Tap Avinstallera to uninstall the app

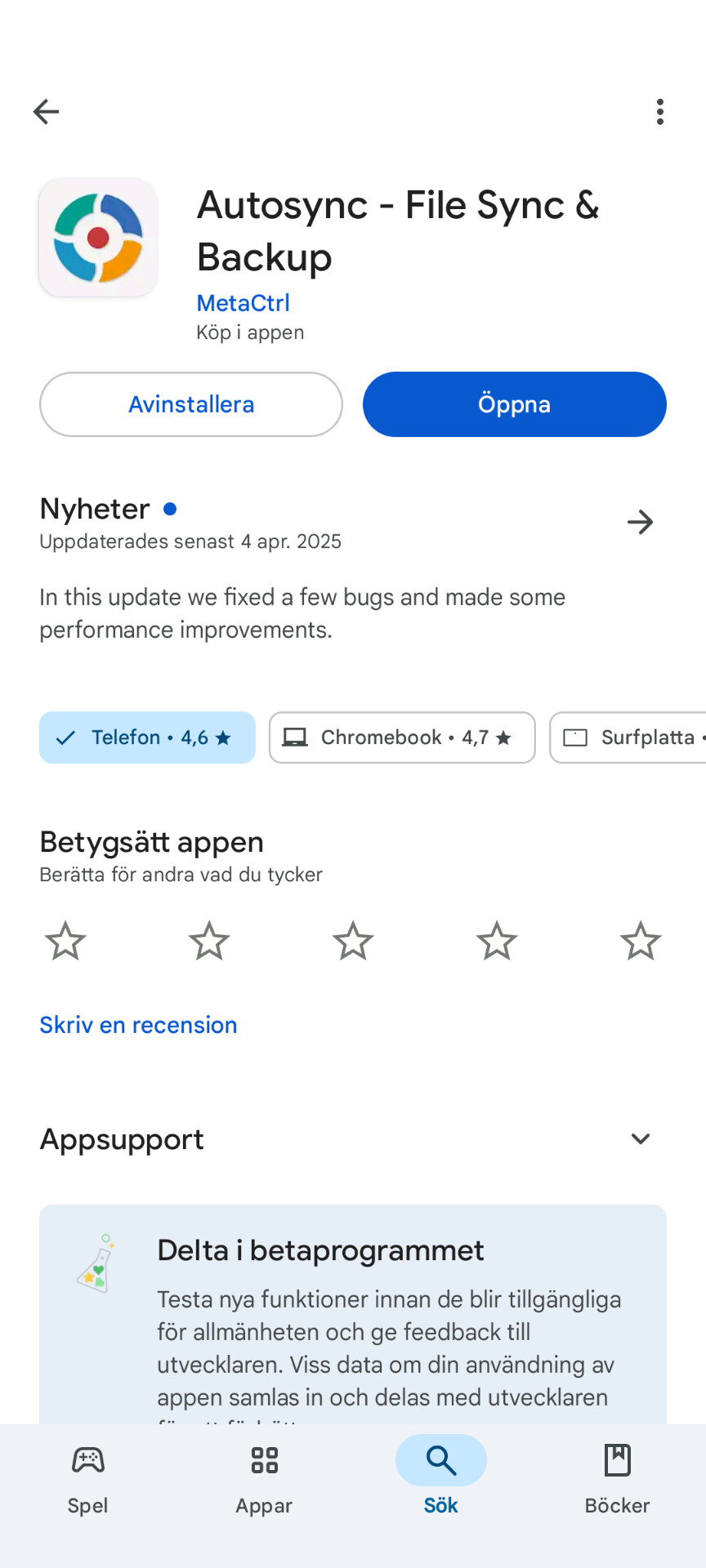[x=191, y=404]
